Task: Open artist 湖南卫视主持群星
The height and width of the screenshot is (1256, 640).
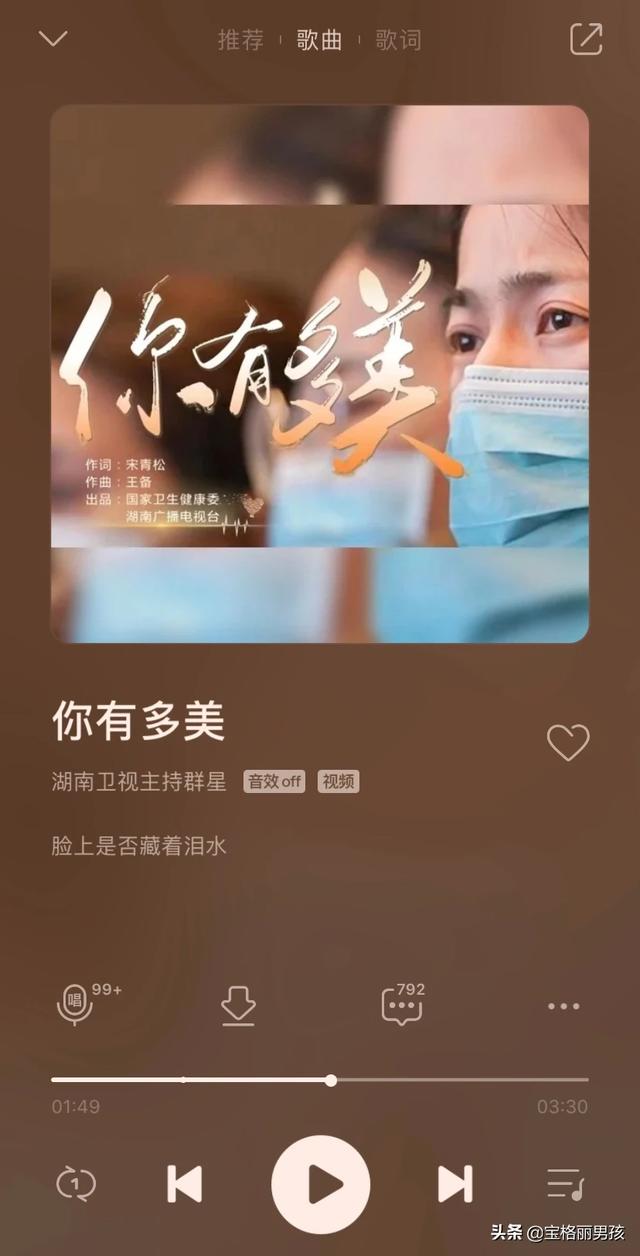Action: (x=139, y=781)
